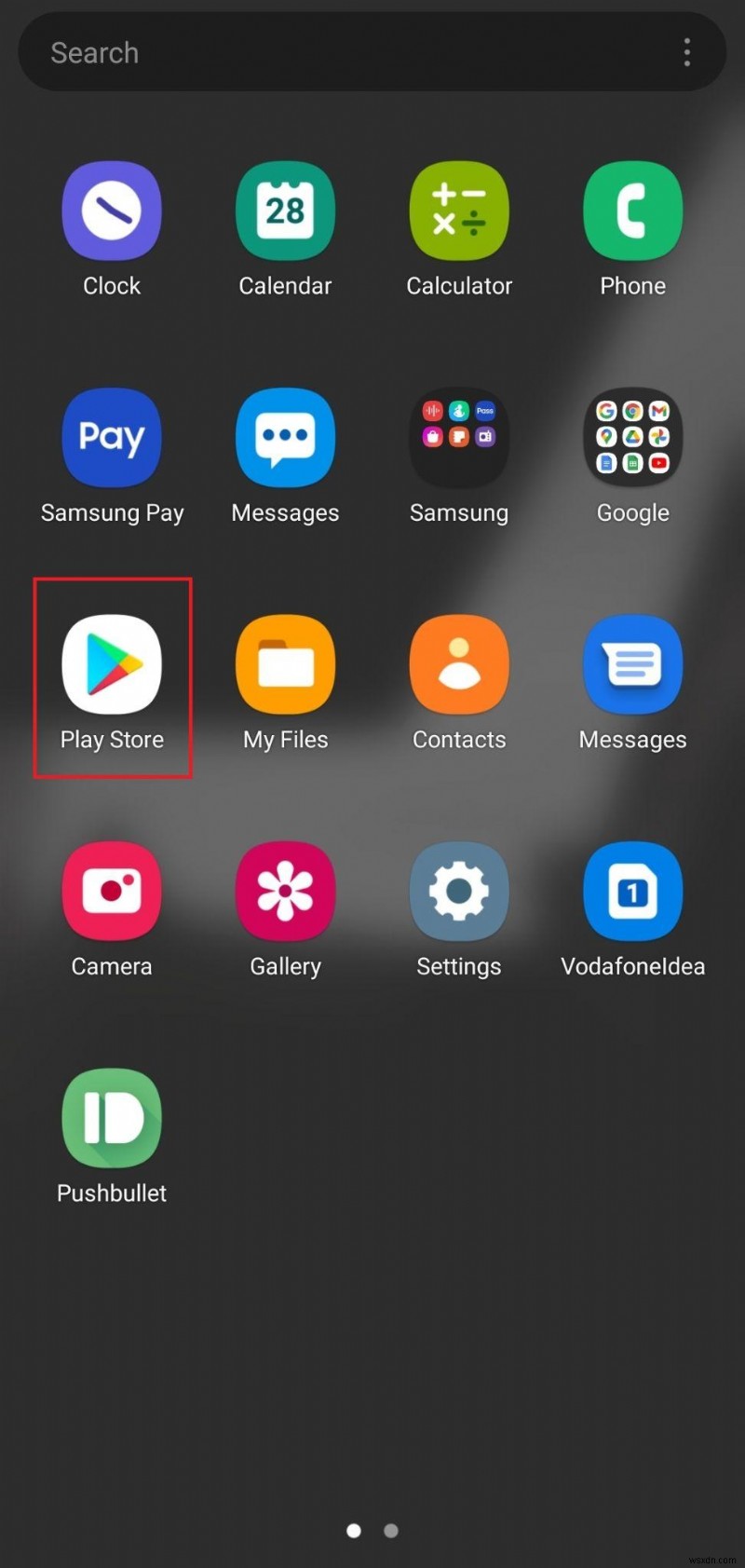The height and width of the screenshot is (1568, 745).
Task: Open Messages with the lined bubble icon
Action: pyautogui.click(x=633, y=664)
